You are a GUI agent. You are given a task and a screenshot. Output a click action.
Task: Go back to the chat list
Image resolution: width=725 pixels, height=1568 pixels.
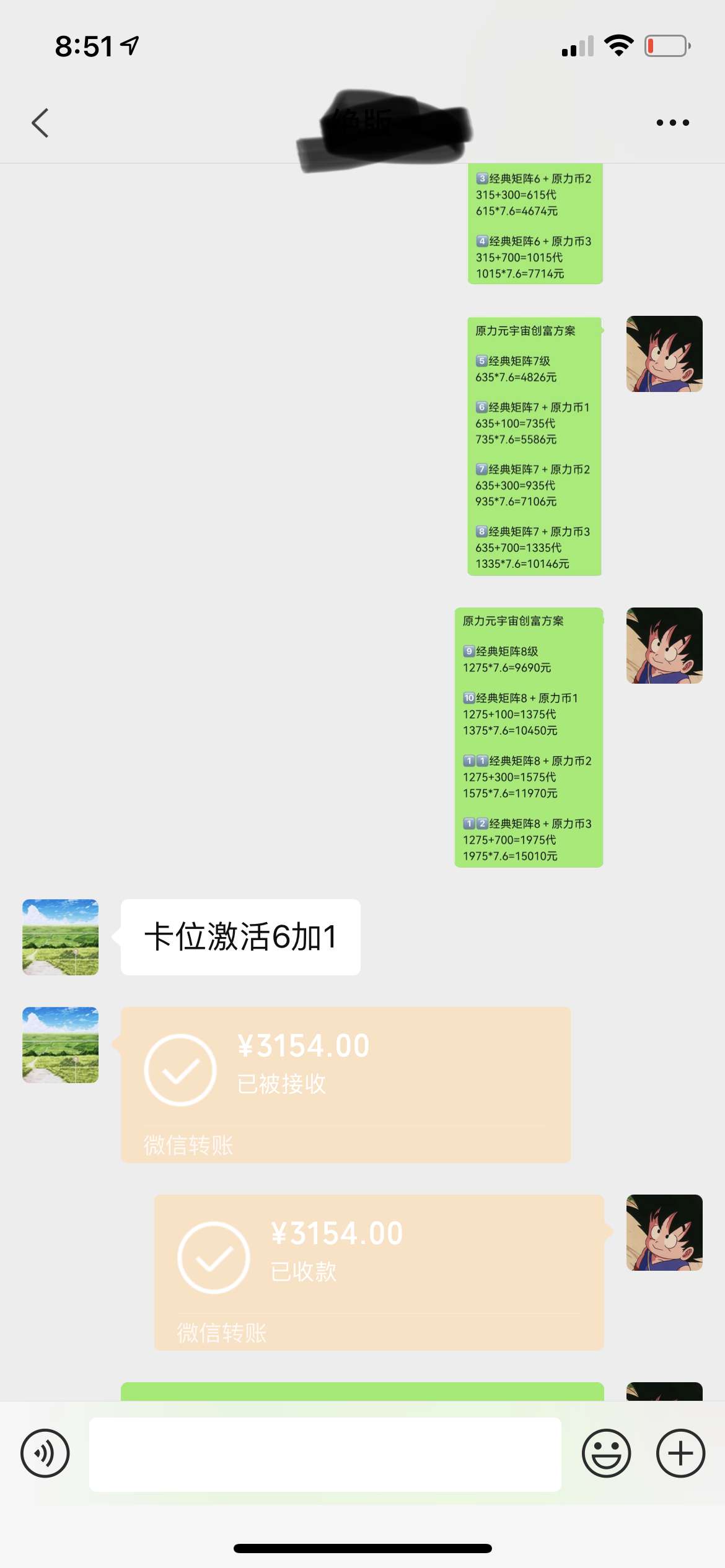coord(40,123)
